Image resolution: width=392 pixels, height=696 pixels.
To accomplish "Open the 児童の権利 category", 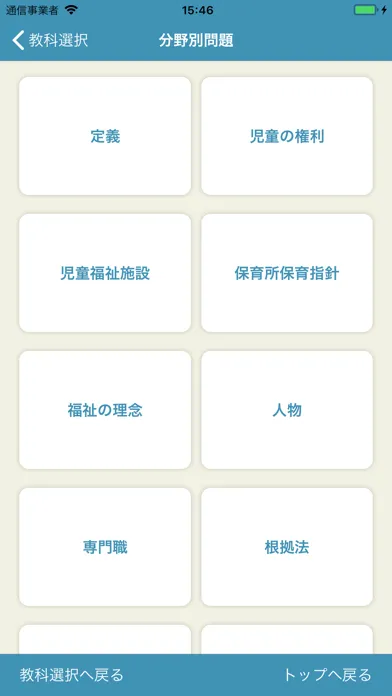I will pos(287,136).
